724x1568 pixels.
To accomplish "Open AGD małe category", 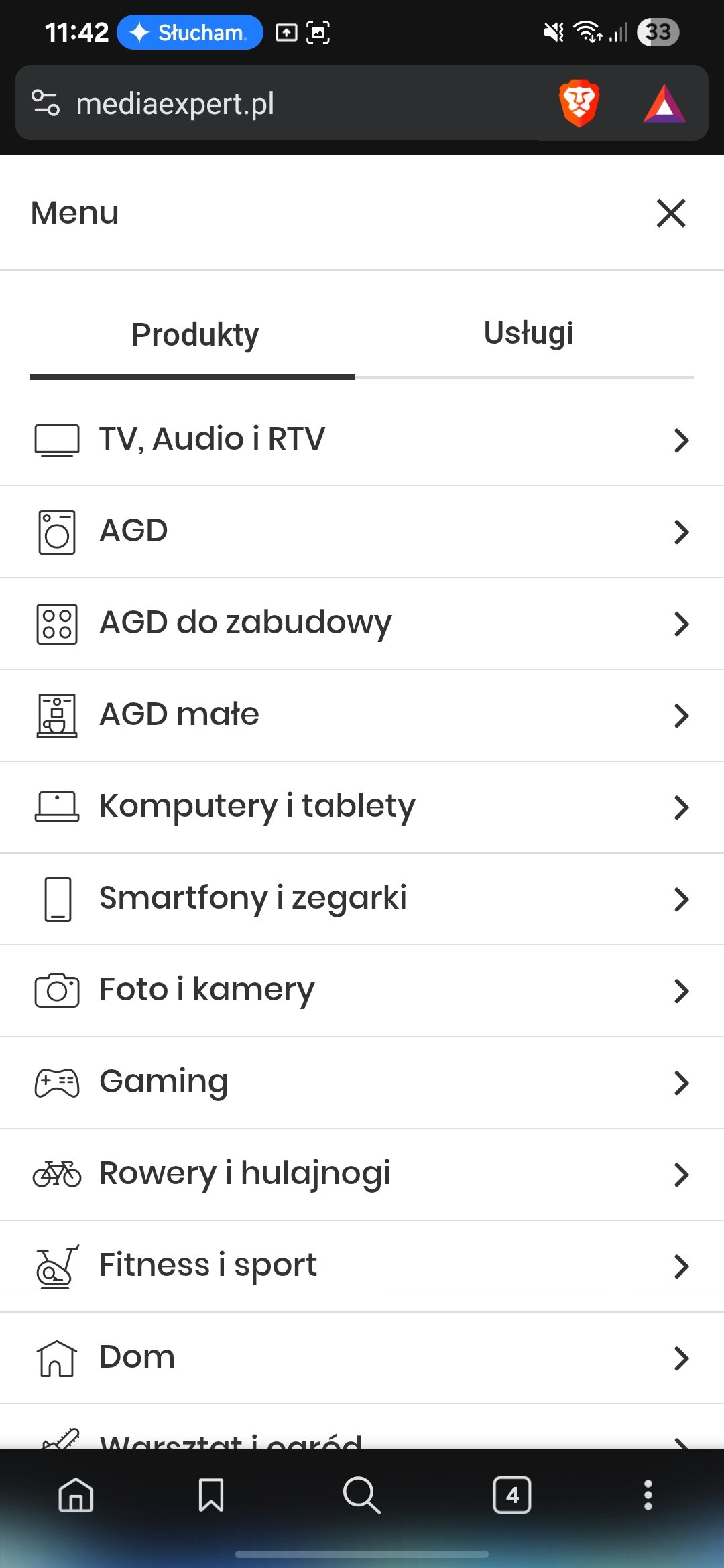I will click(x=362, y=716).
